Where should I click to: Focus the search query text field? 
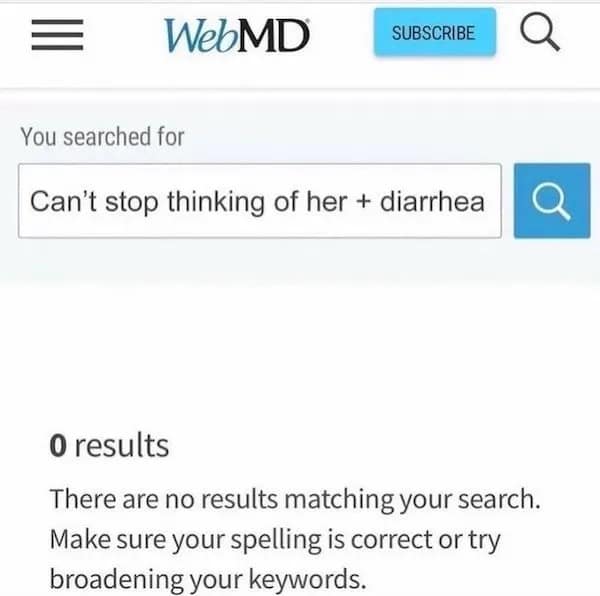(259, 201)
